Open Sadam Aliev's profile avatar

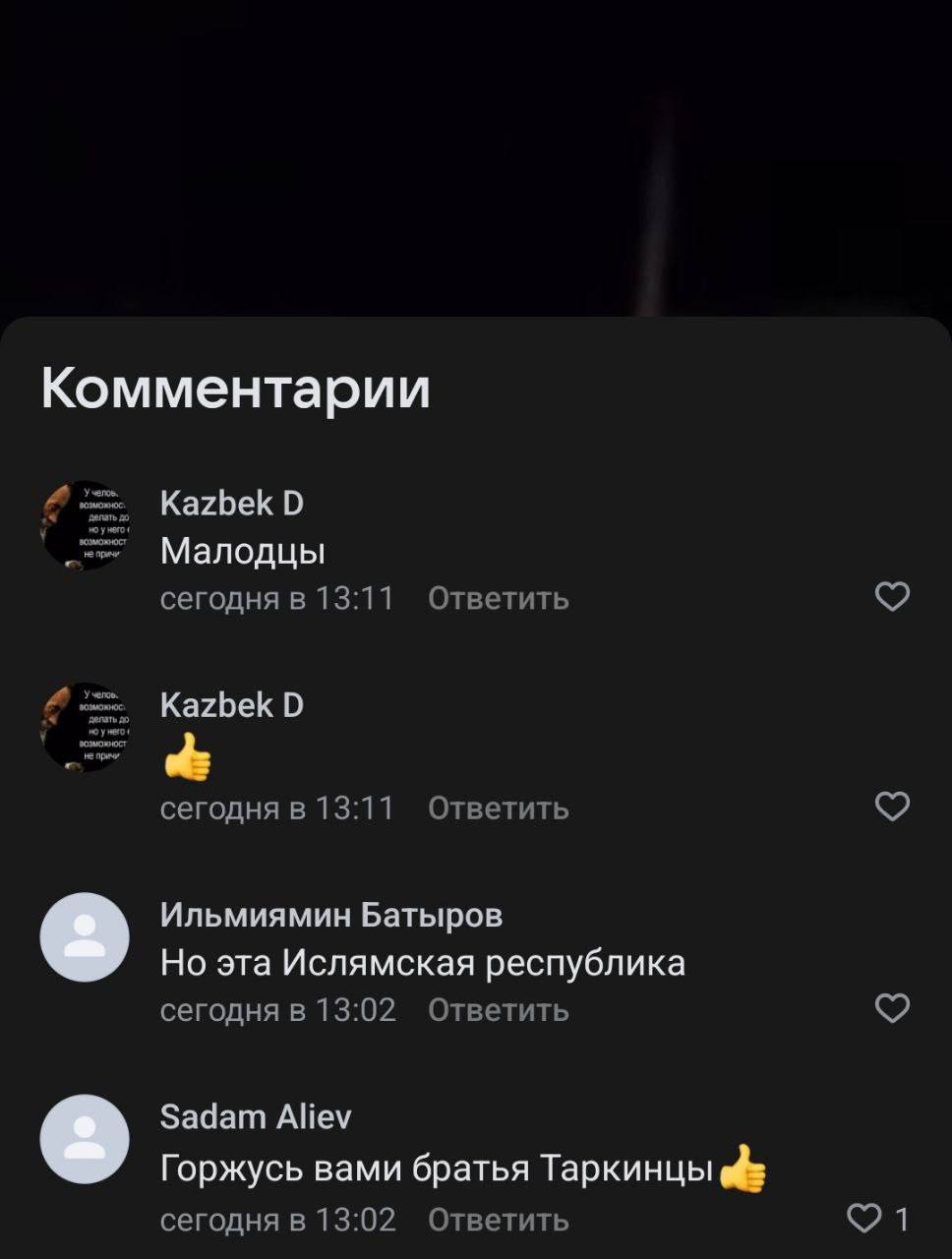click(x=85, y=1139)
